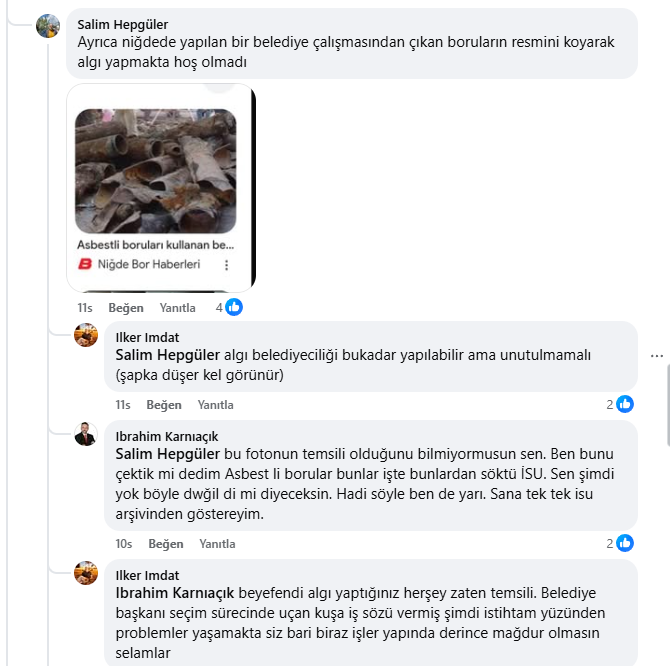Viewport: 670px width, 666px height.
Task: Open the Ibrahim Karnıaçık mention in Ilker's reply
Action: (174, 593)
